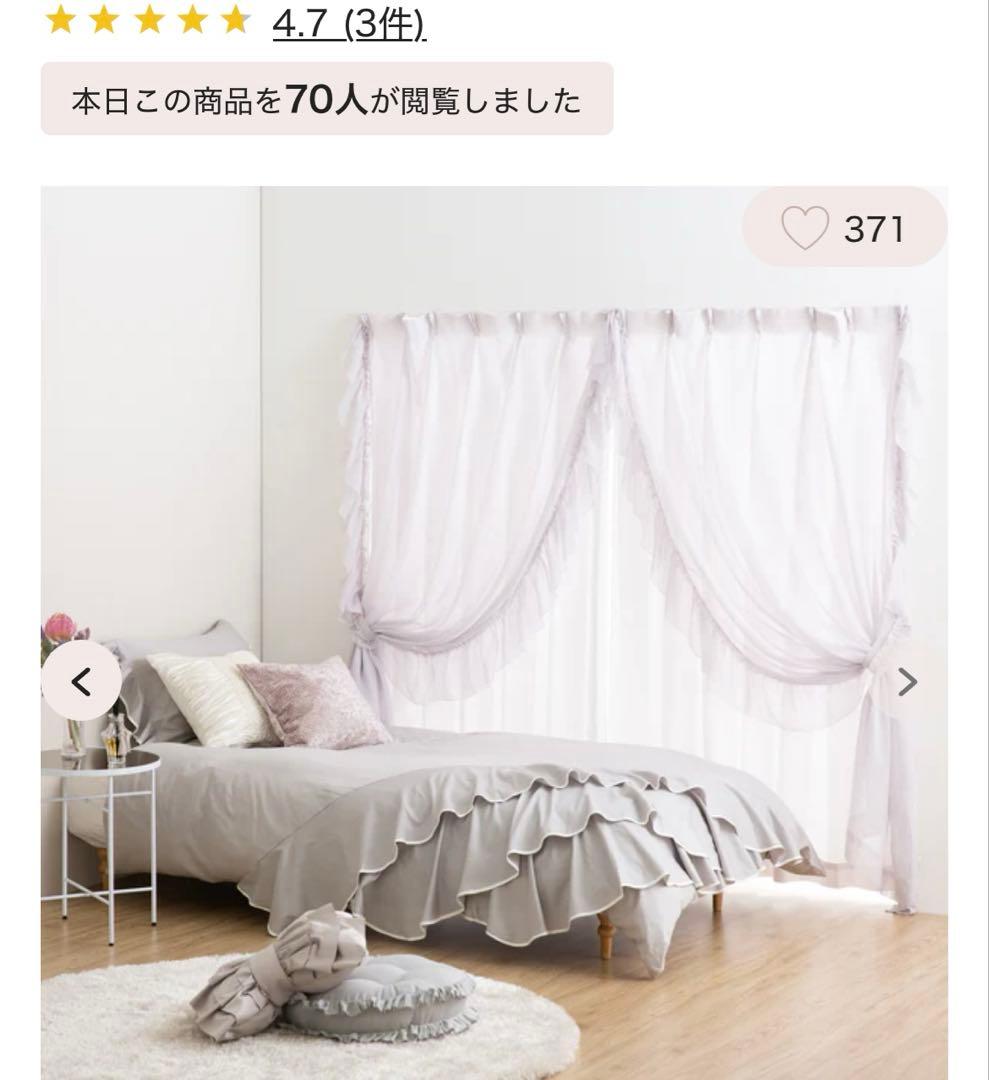This screenshot has height=1080, width=989.
Task: Show next product image
Action: [x=907, y=682]
